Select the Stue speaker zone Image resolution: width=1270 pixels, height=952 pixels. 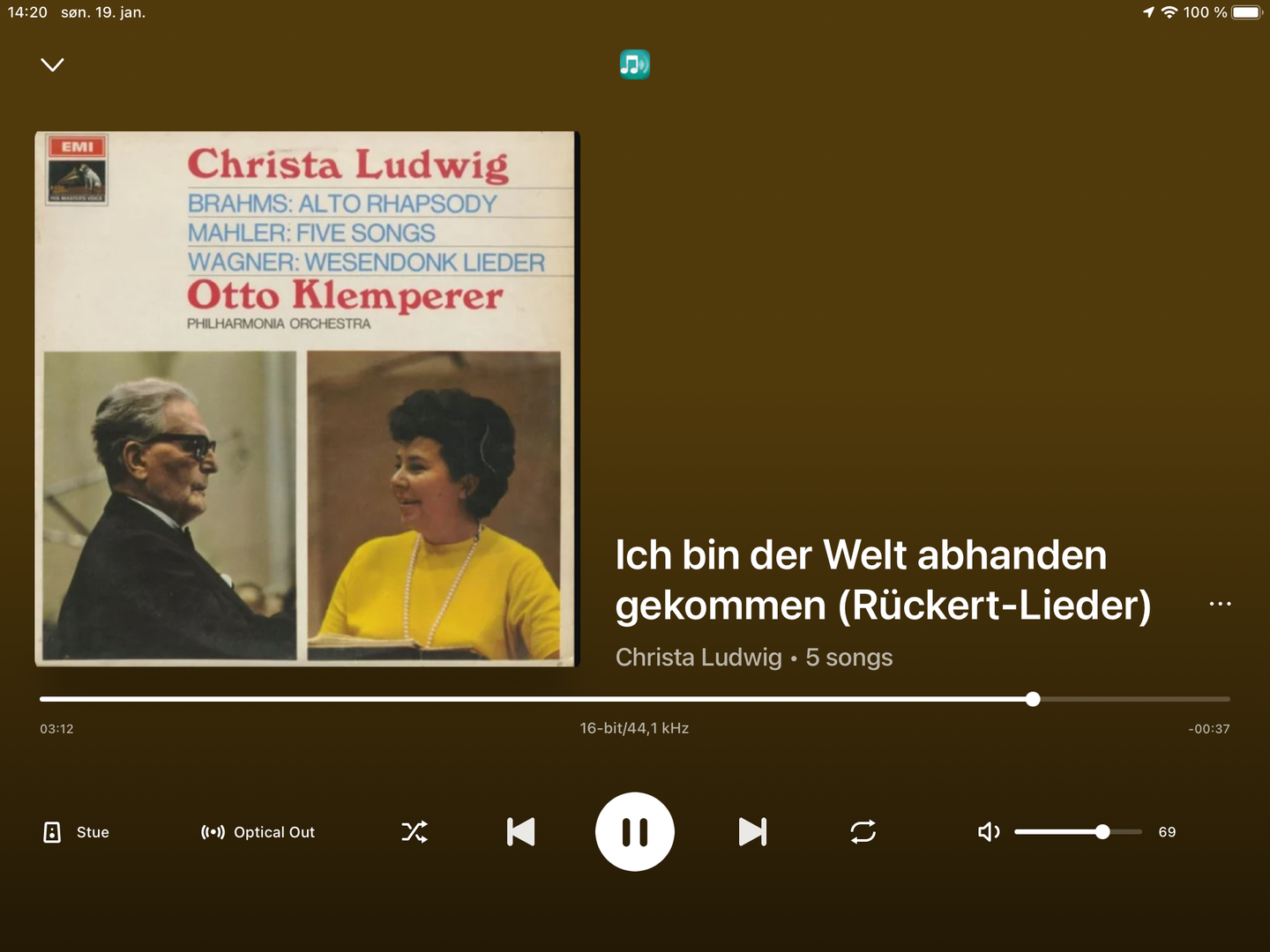point(77,832)
